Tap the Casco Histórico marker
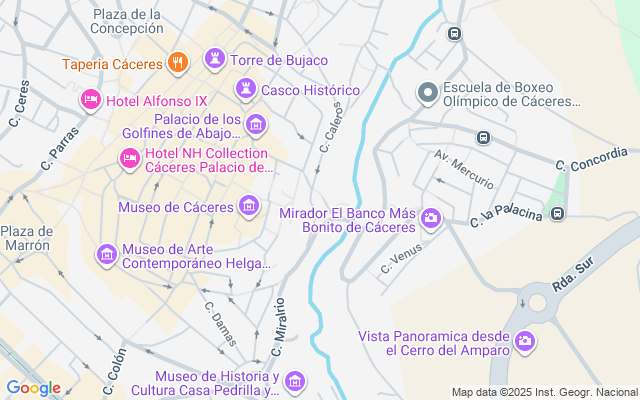 (x=244, y=90)
